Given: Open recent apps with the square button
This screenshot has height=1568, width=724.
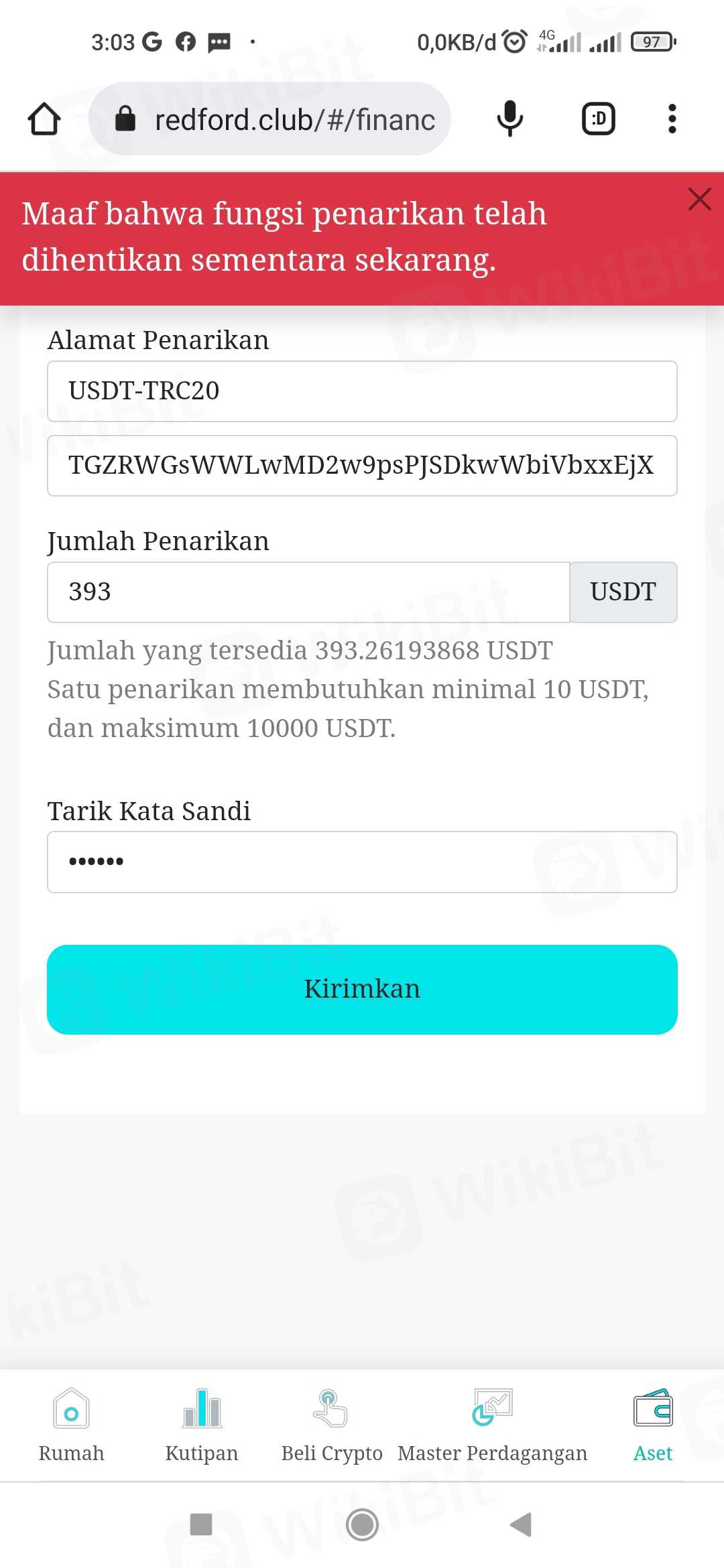Looking at the screenshot, I should (x=201, y=1524).
